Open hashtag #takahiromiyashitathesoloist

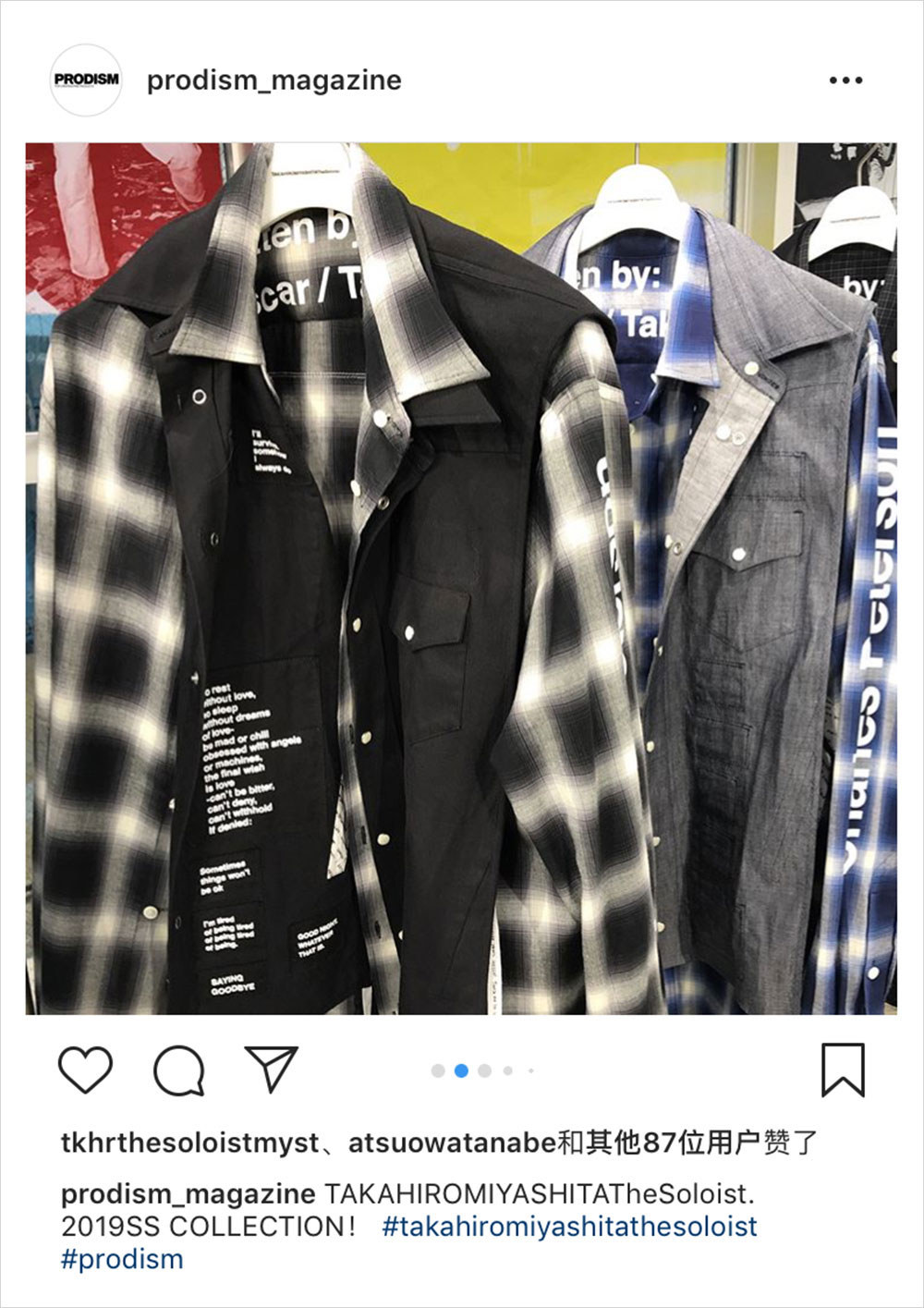[x=569, y=1227]
